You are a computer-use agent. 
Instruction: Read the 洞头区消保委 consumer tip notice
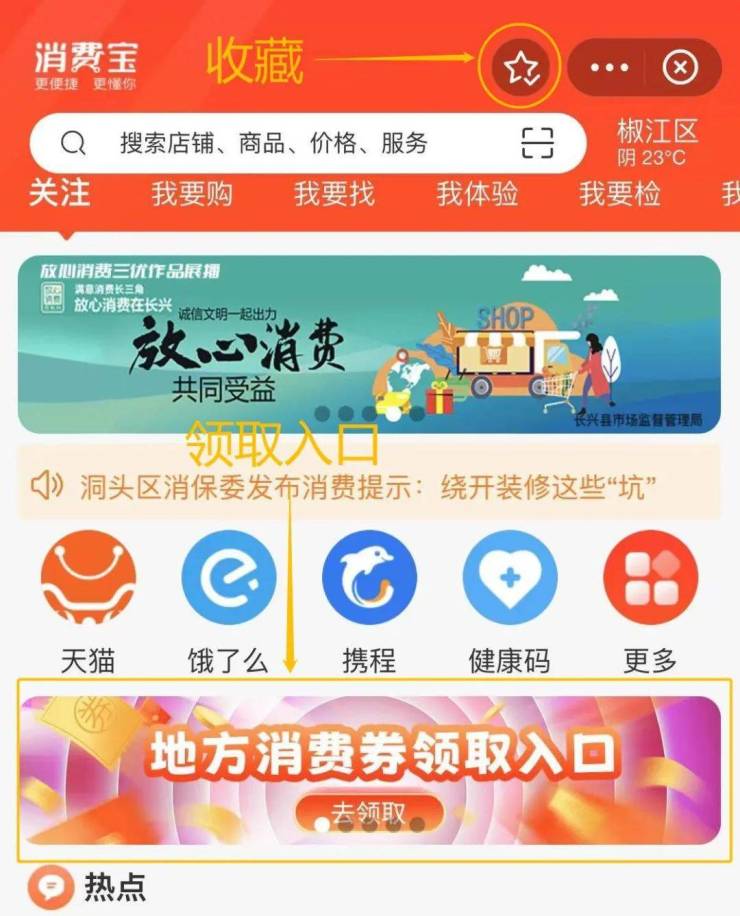click(369, 487)
